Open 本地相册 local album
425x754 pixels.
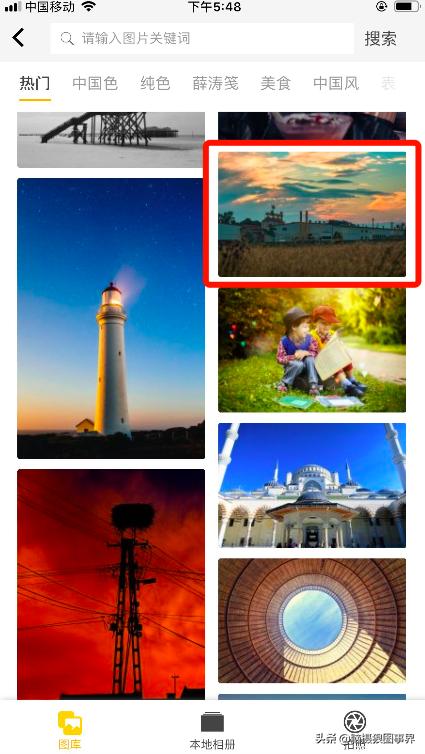[212, 729]
